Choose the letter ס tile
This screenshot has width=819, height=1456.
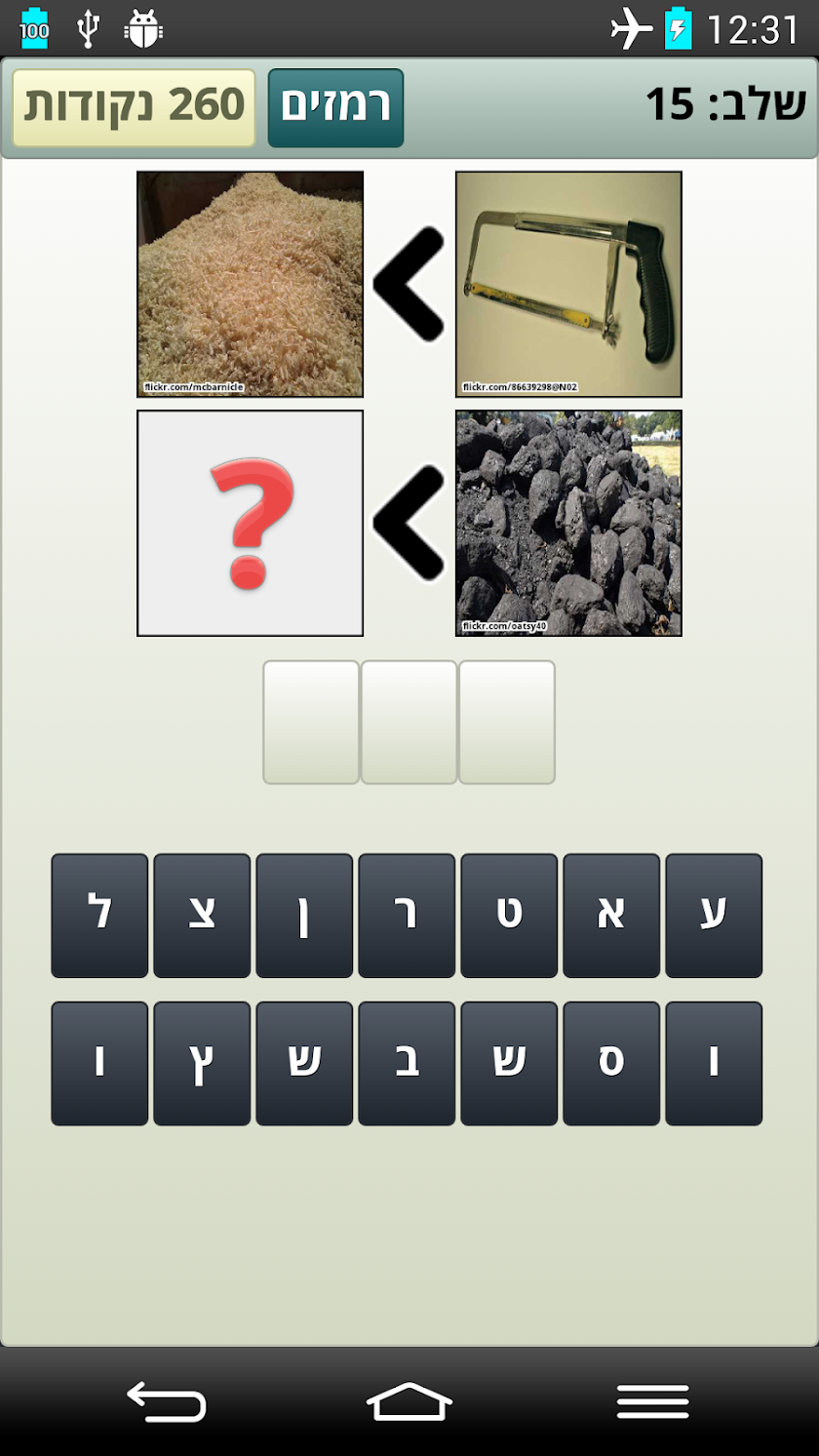(611, 1063)
